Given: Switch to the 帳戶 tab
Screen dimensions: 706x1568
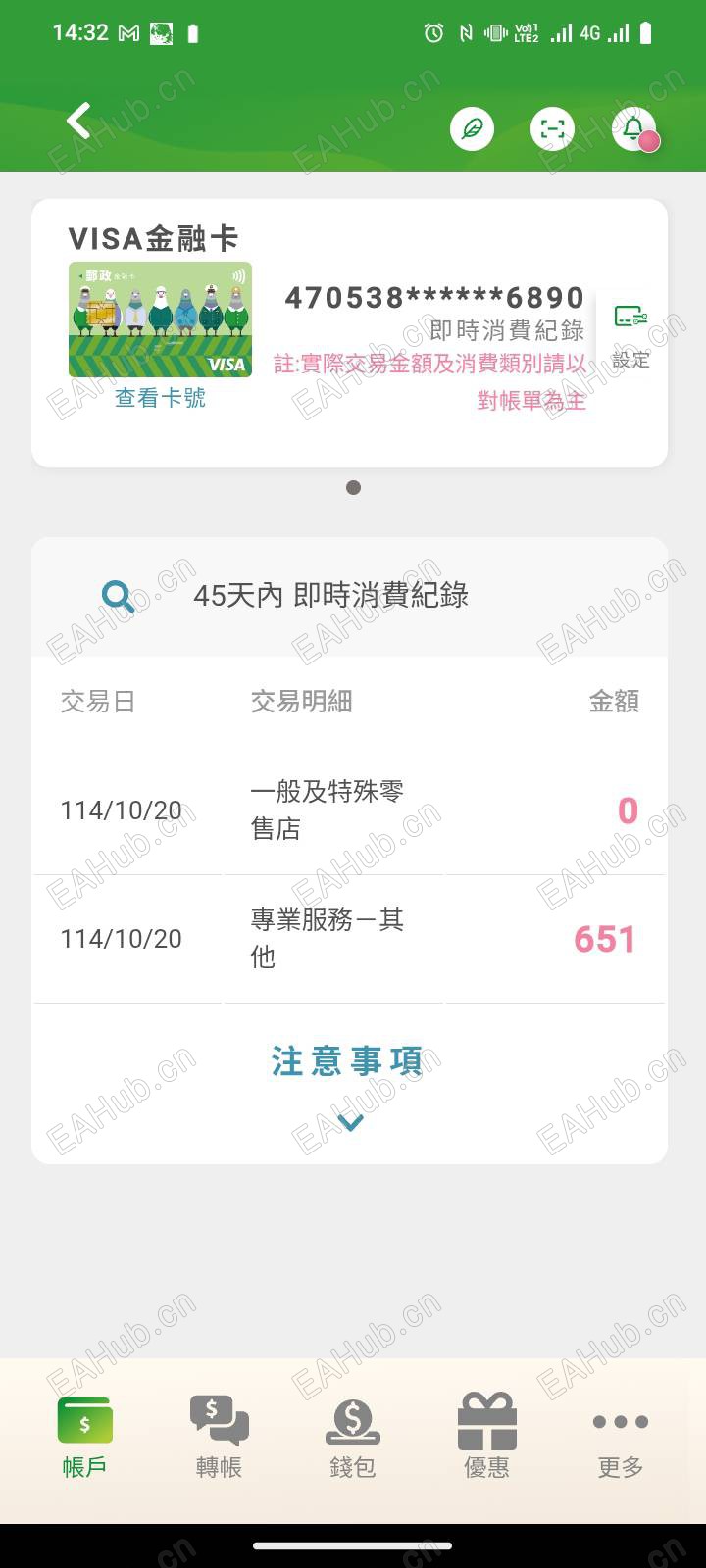Looking at the screenshot, I should click(x=84, y=1436).
